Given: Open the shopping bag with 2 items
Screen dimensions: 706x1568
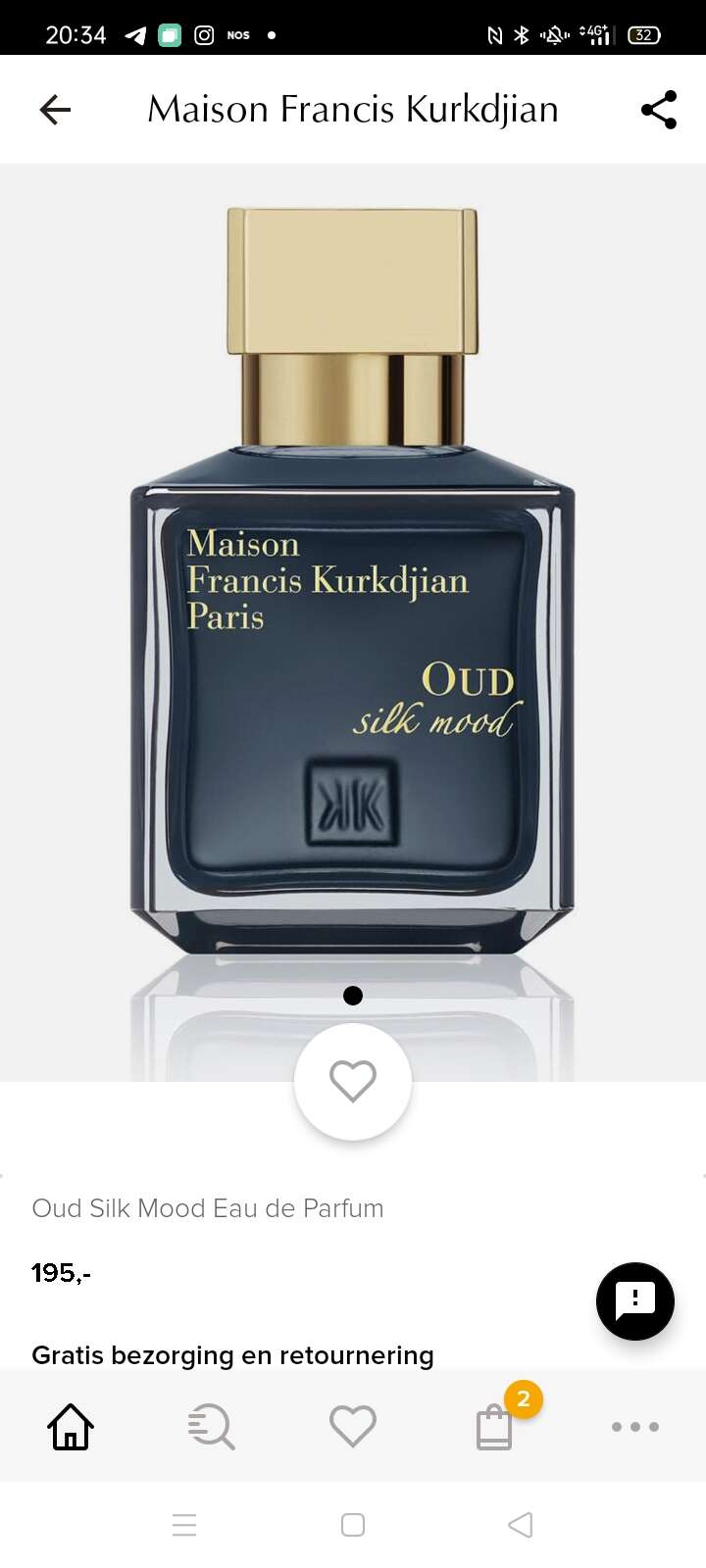Looking at the screenshot, I should pyautogui.click(x=495, y=1426).
